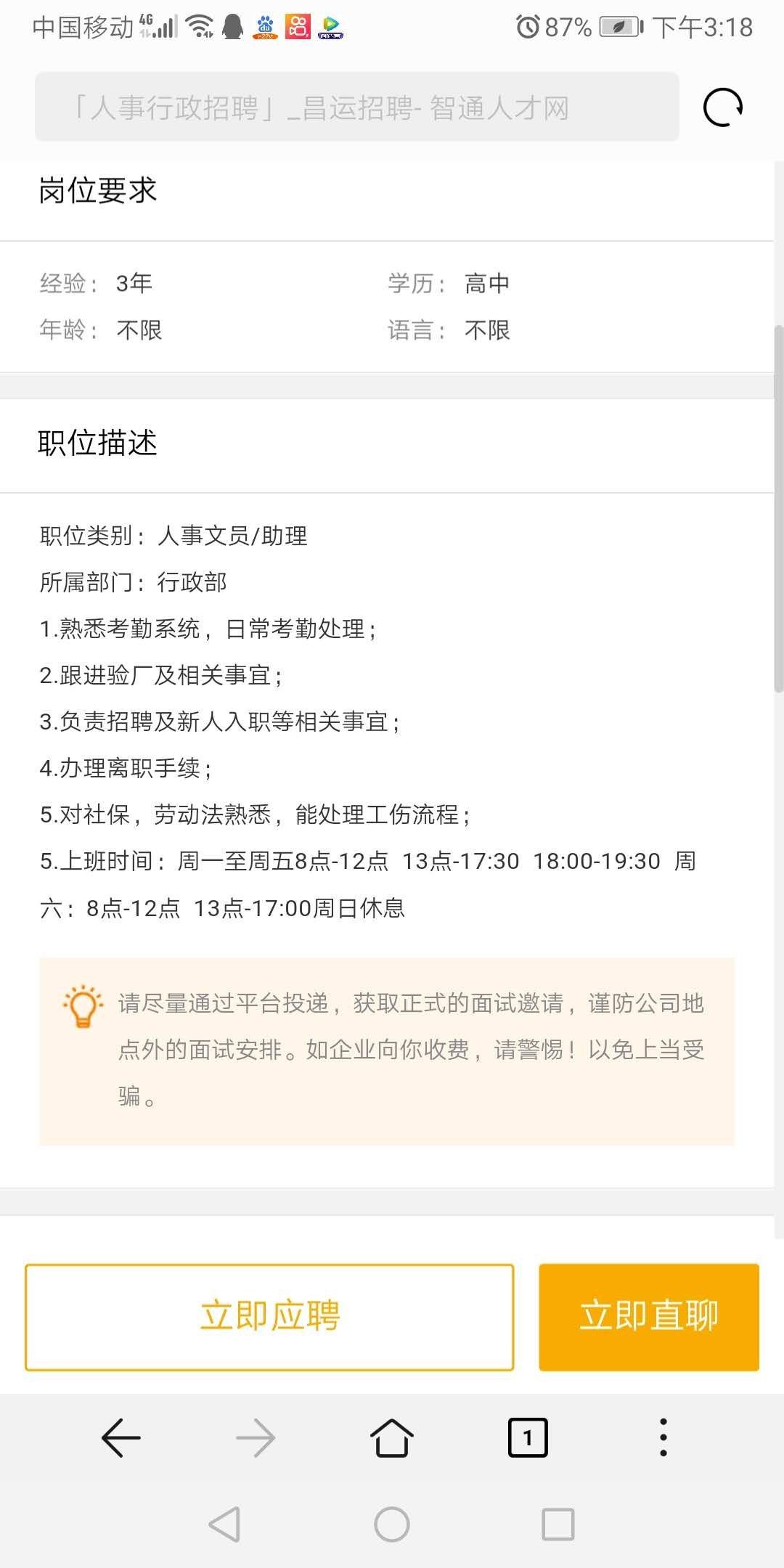Open the browser three-dot menu
Image resolution: width=784 pixels, height=1568 pixels.
click(x=663, y=1437)
